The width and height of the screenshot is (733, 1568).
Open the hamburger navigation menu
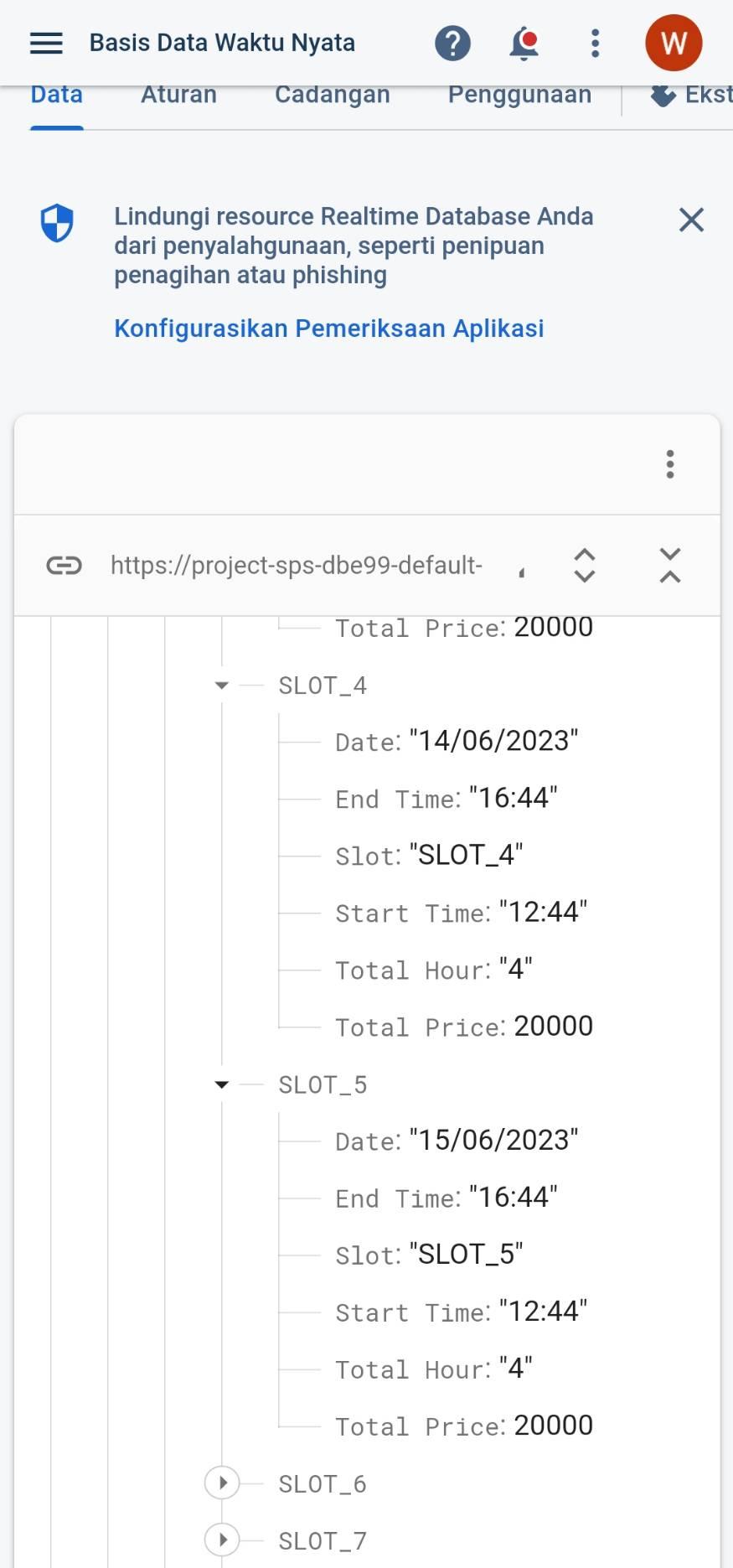point(46,43)
